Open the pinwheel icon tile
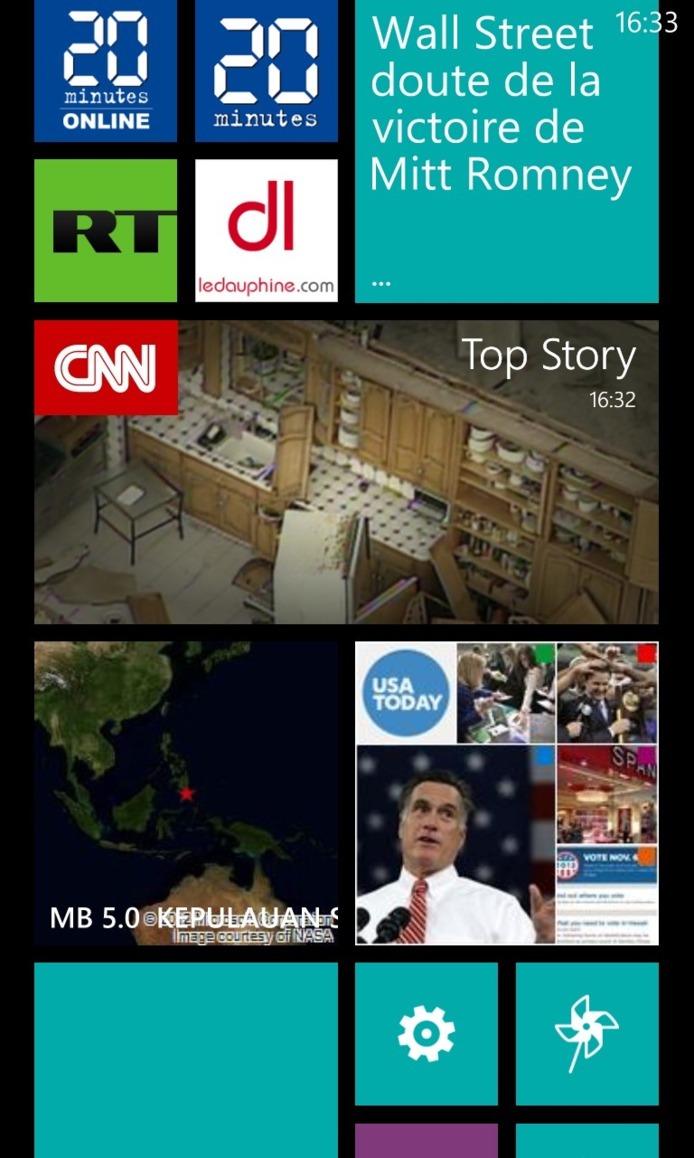 pyautogui.click(x=587, y=1034)
